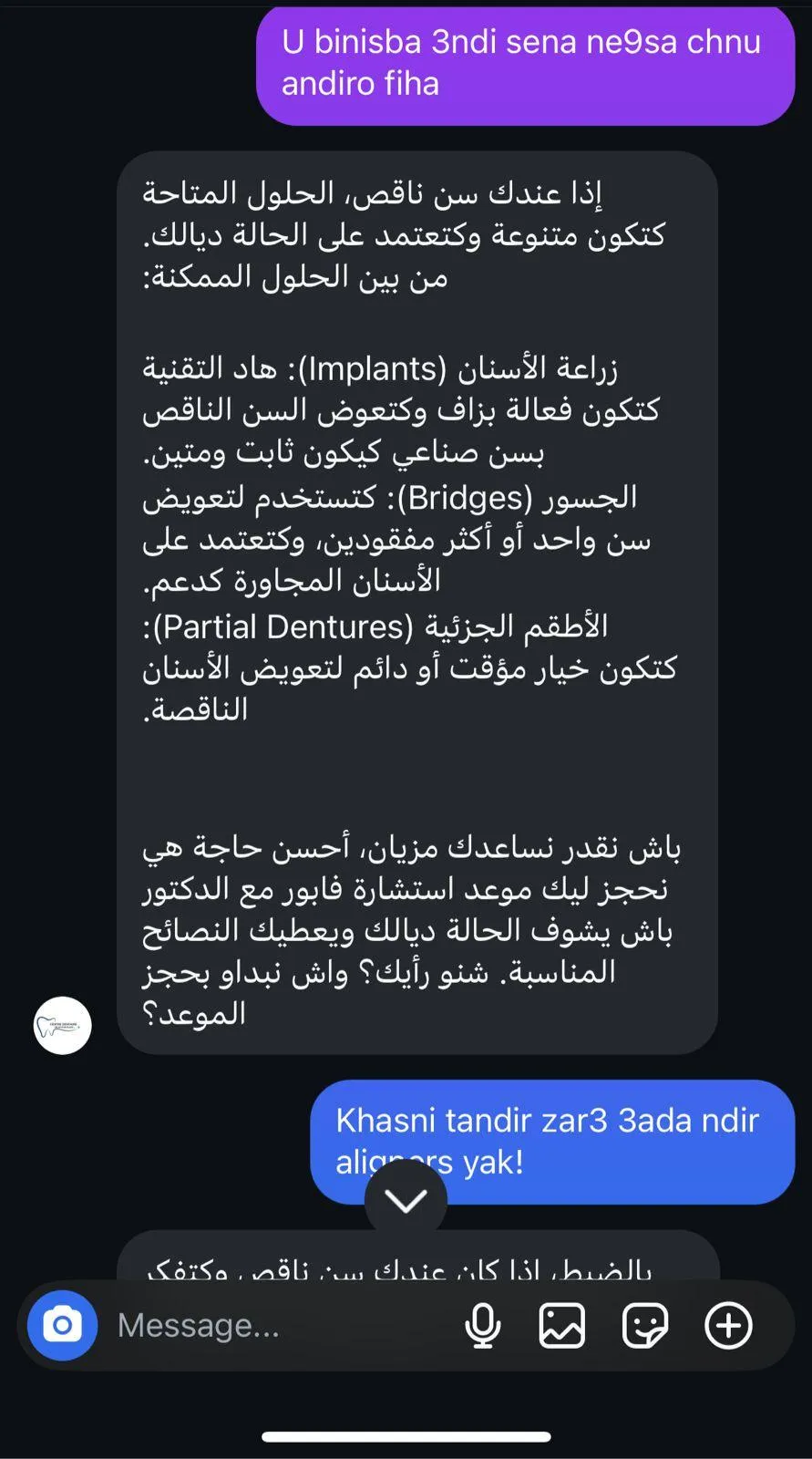Open the sender's profile picture
Viewport: 812px width, 1459px height.
[x=63, y=1025]
